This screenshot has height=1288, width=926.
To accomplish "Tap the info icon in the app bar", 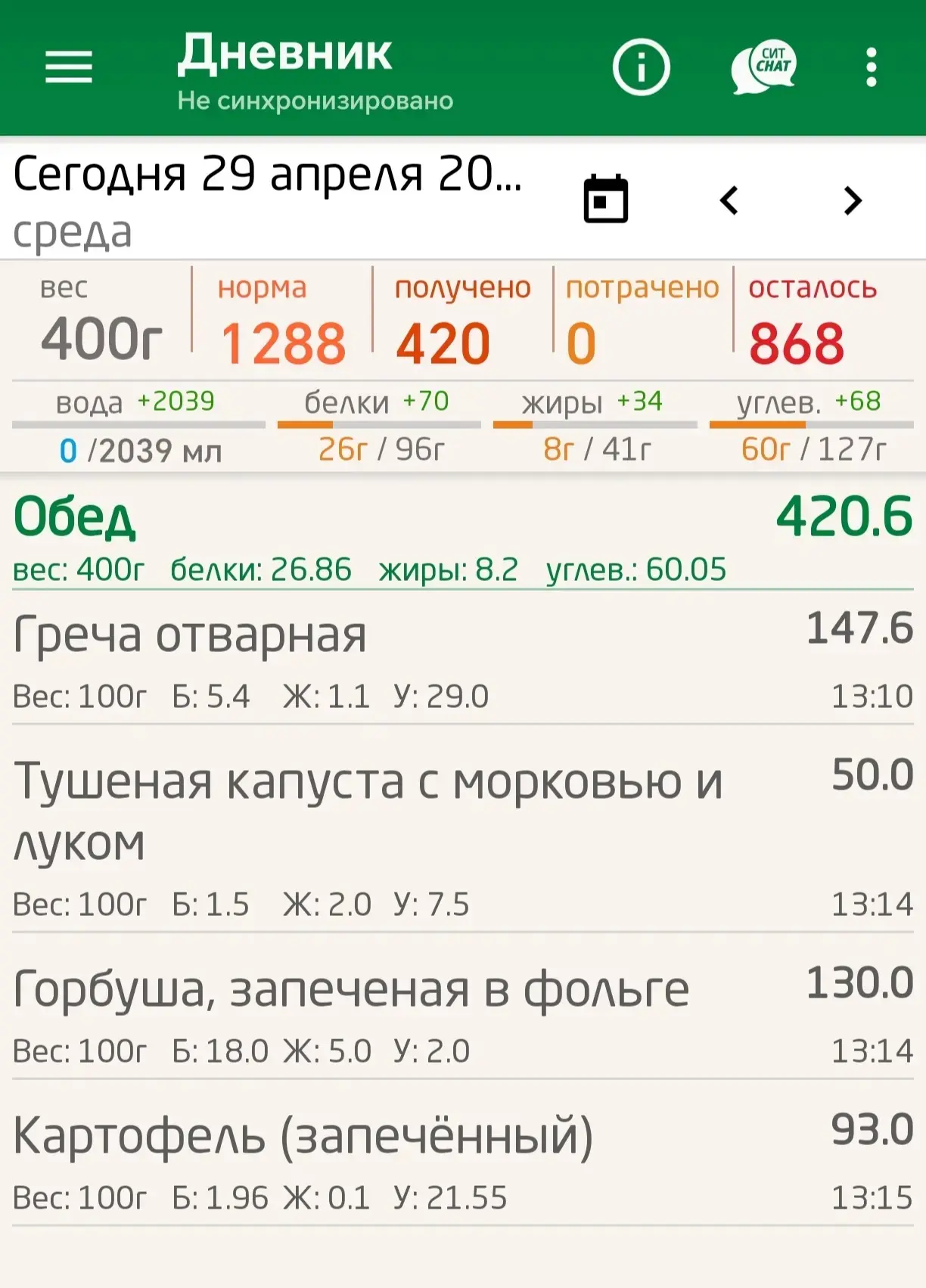I will point(641,67).
